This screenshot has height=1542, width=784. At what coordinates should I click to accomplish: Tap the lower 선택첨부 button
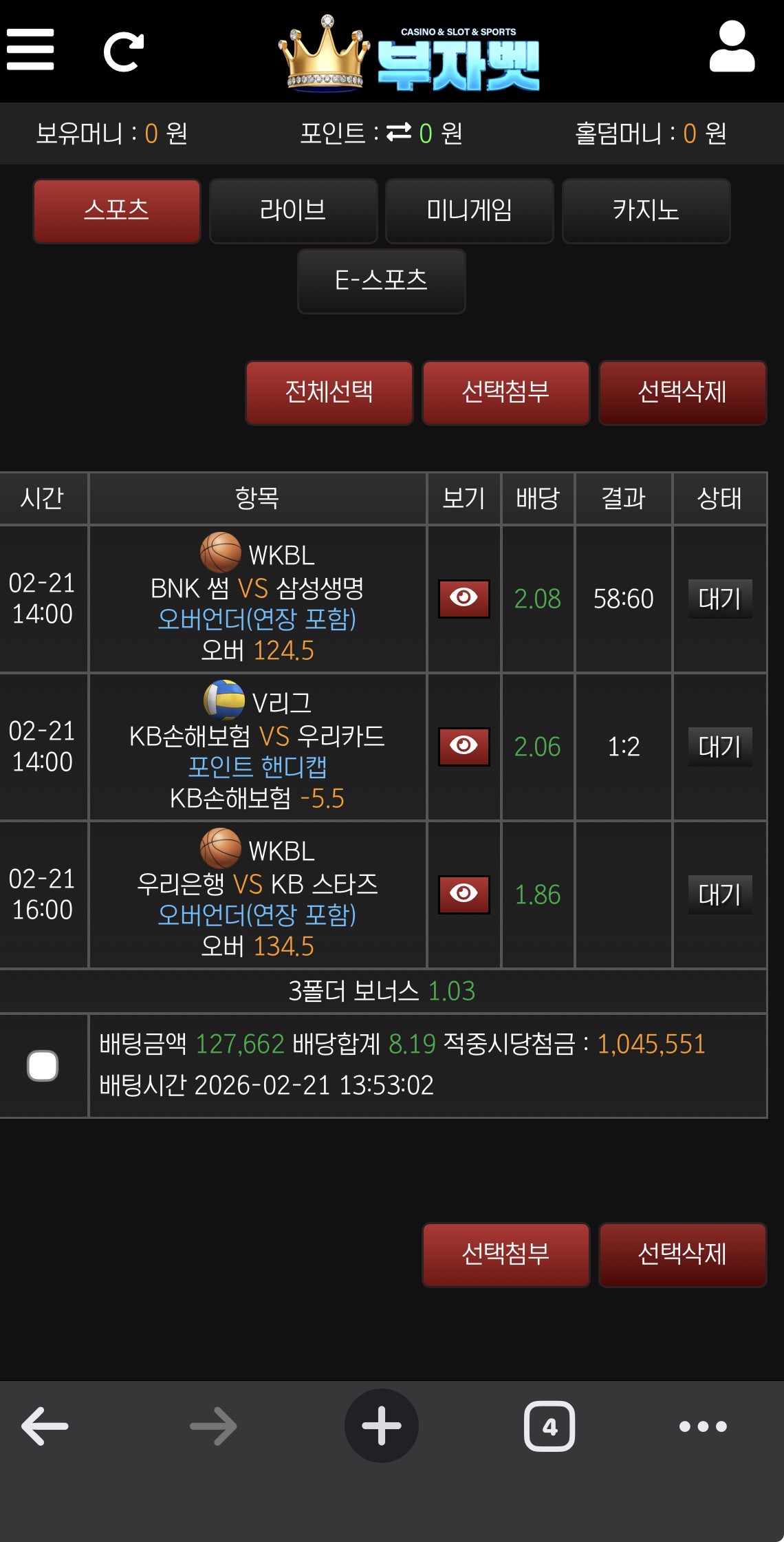point(506,1254)
